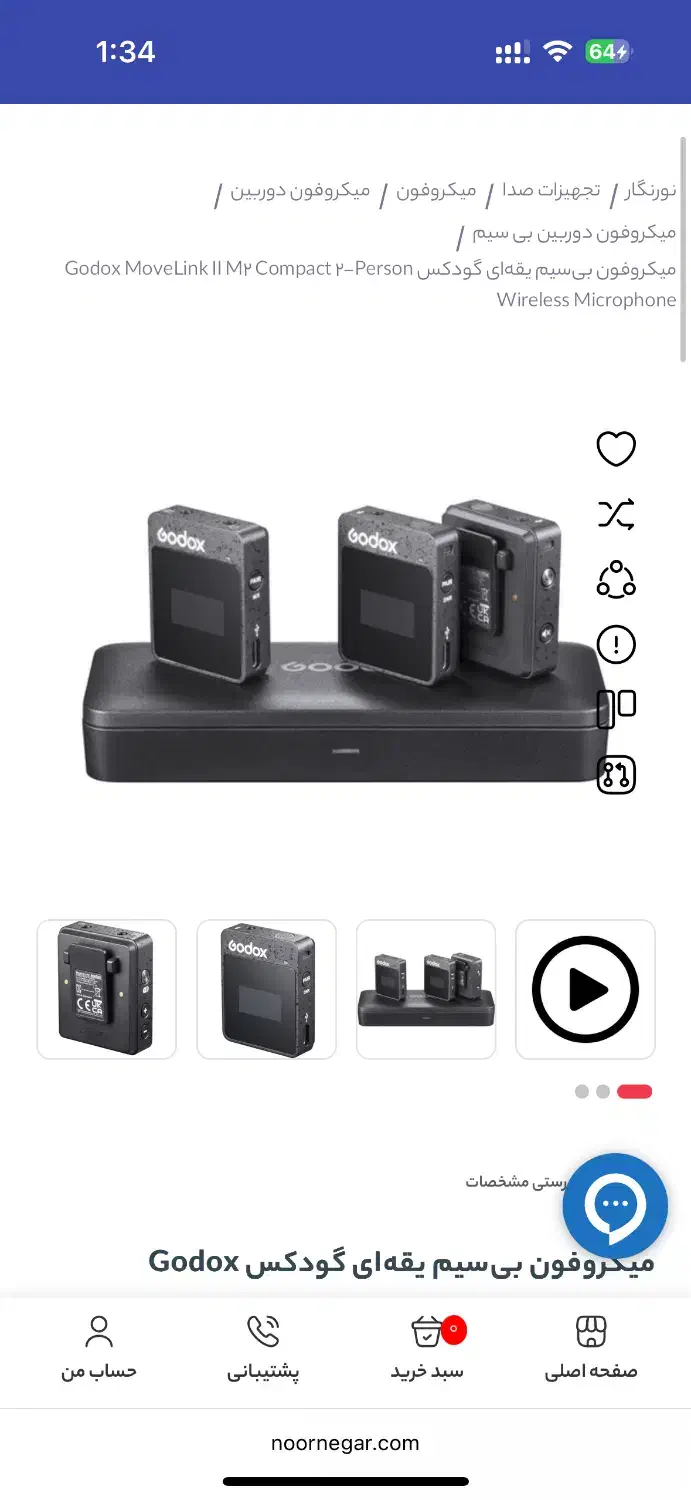
Task: Show the front view microphone thumbnail
Action: (x=267, y=989)
